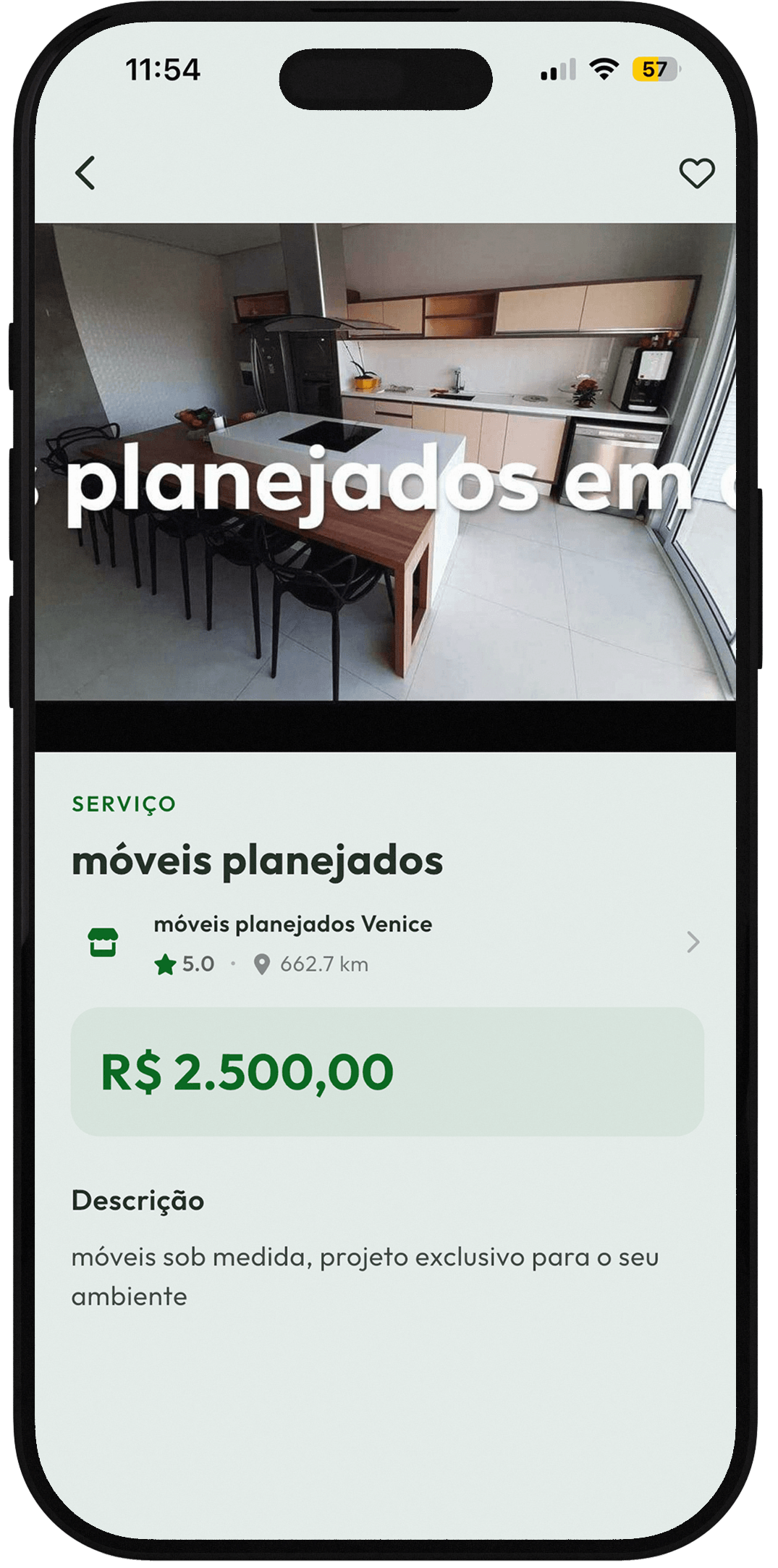Viewport: 778px width, 1568px height.
Task: Expand the seller details with the right chevron
Action: [x=693, y=941]
